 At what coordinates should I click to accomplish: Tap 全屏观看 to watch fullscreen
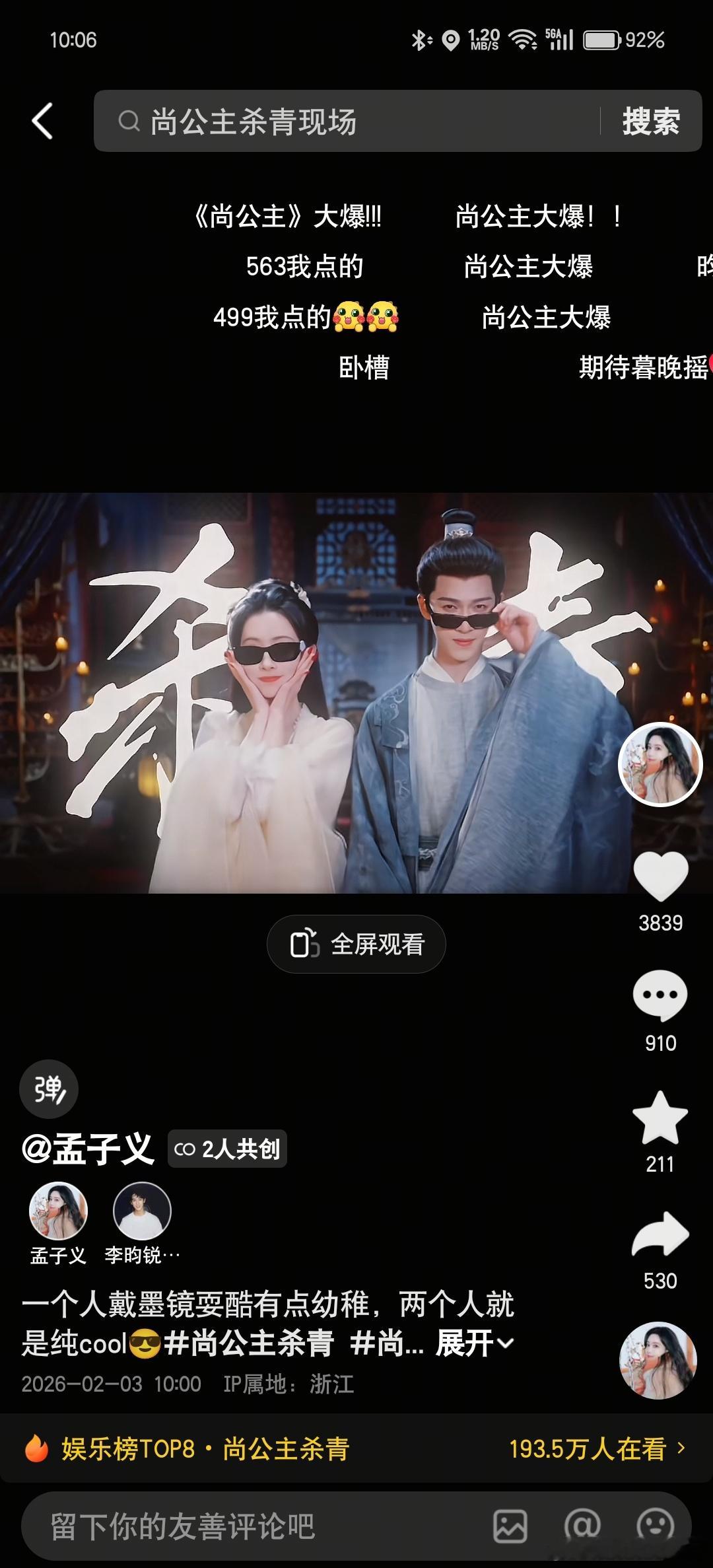(x=355, y=944)
